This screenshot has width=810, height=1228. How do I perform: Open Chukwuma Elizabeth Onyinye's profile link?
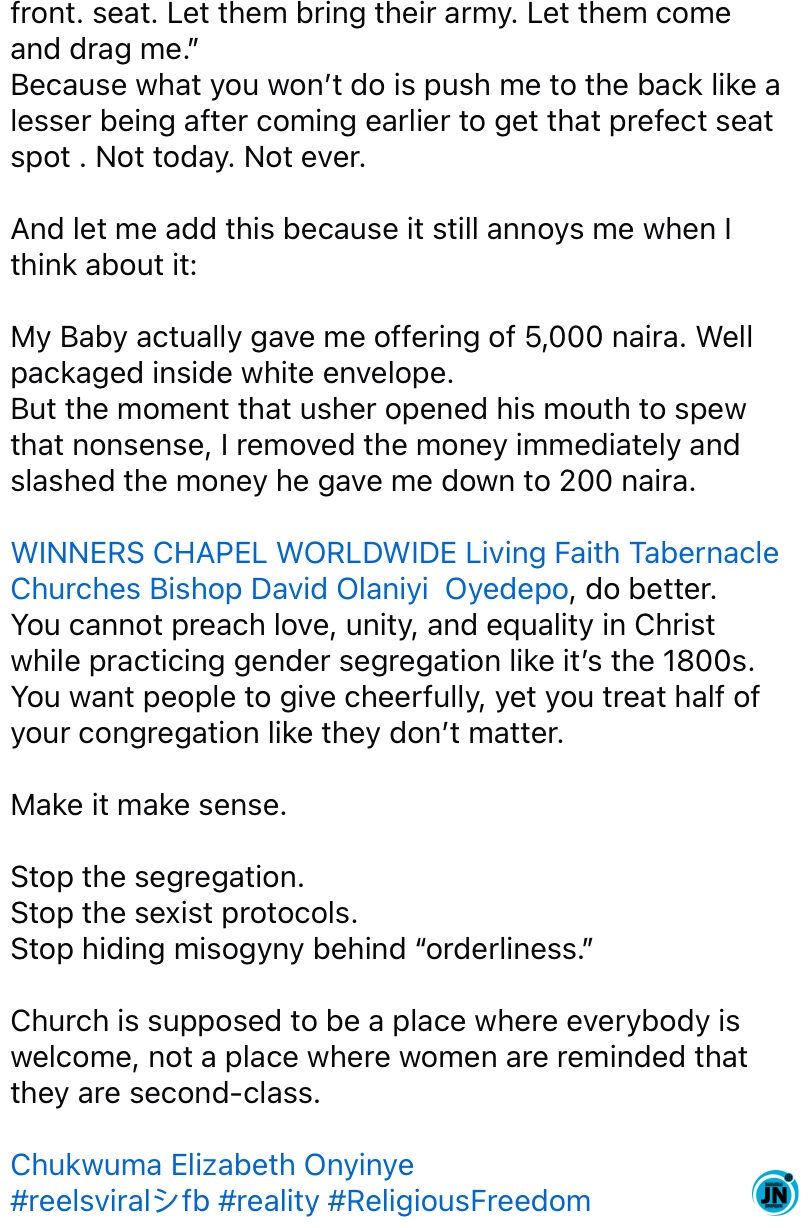[x=212, y=1165]
